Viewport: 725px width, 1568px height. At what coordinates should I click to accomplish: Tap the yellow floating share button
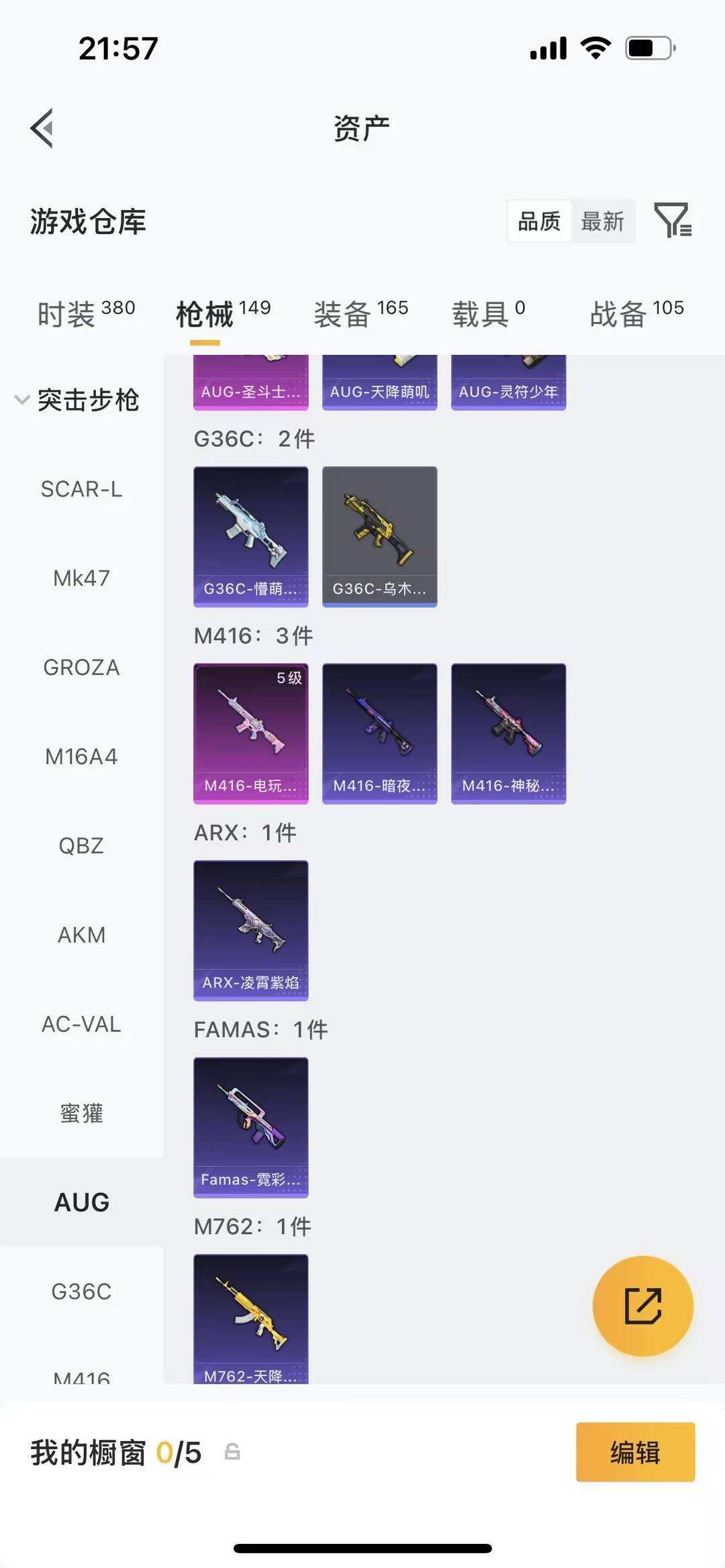[x=642, y=1306]
